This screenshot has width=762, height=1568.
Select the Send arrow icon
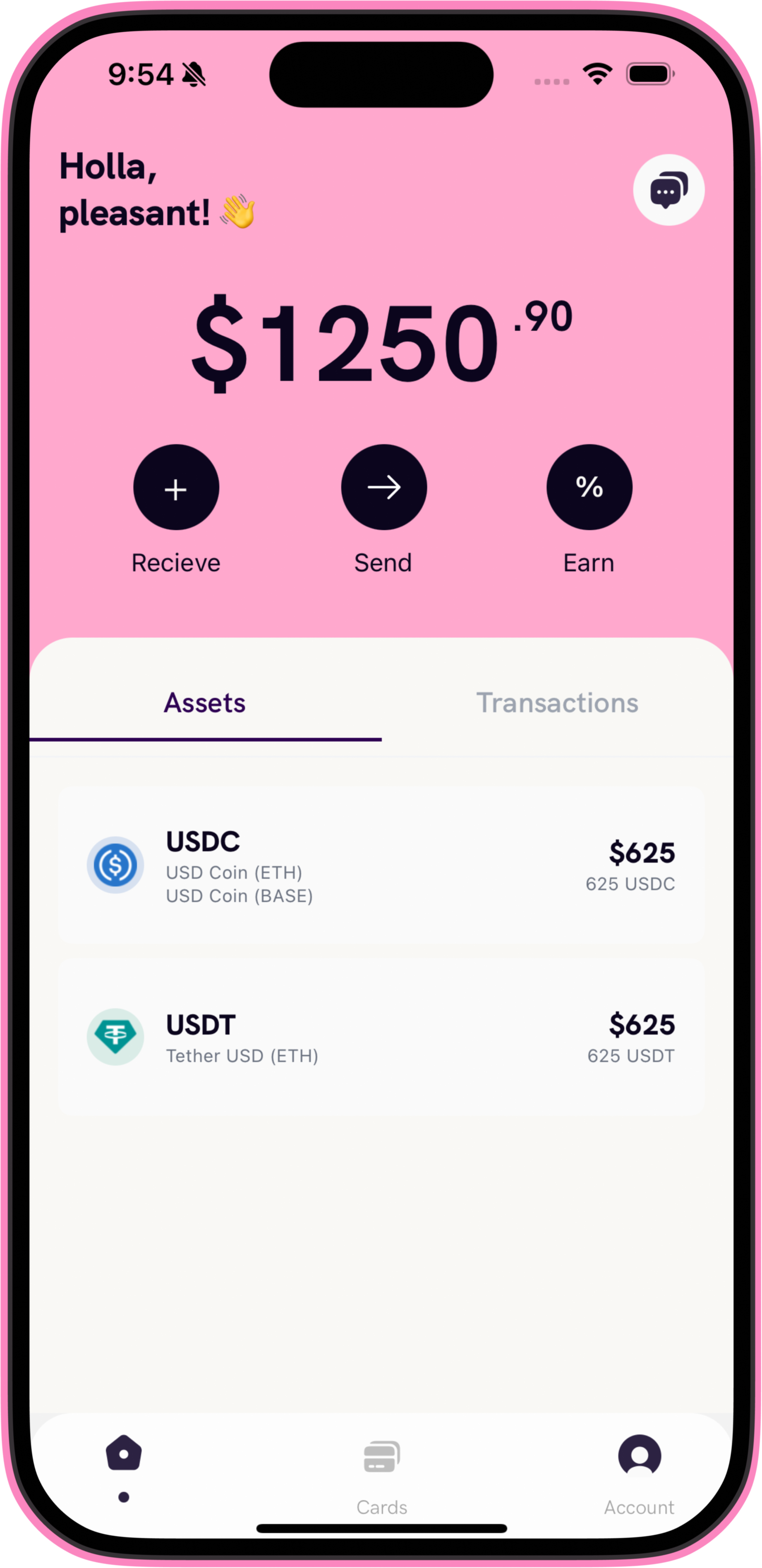(383, 488)
